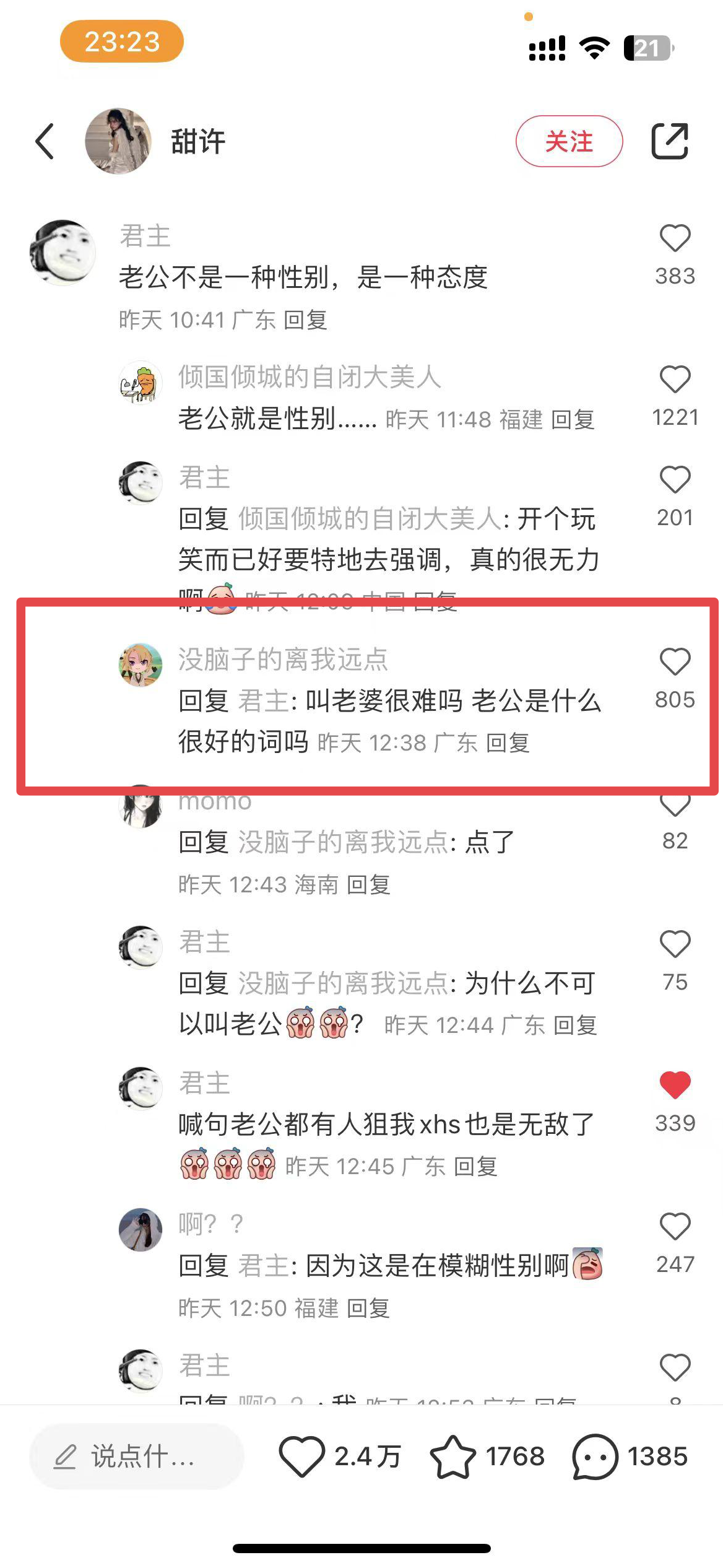
Task: Go back using the top-left arrow
Action: point(45,141)
